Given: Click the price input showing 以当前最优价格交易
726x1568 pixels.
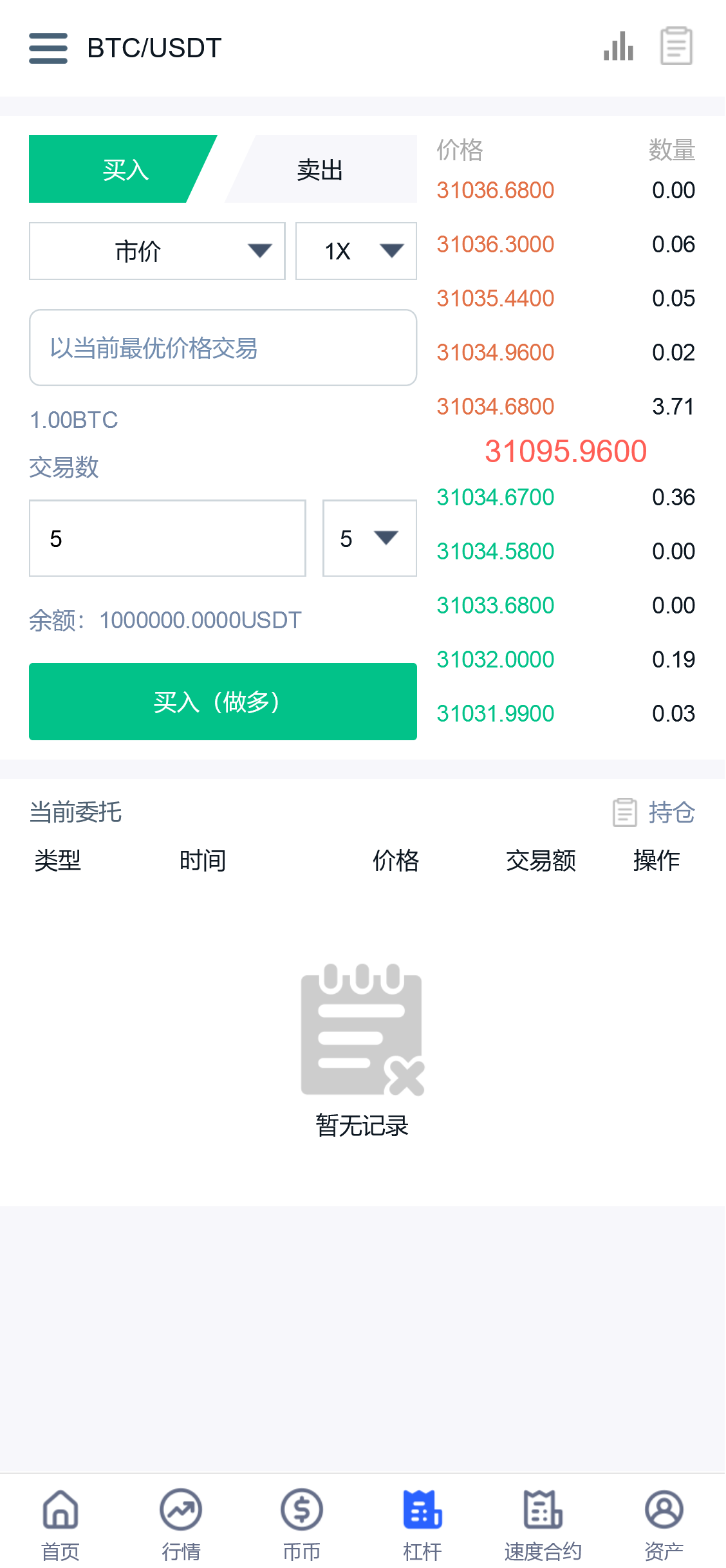Looking at the screenshot, I should tap(223, 348).
